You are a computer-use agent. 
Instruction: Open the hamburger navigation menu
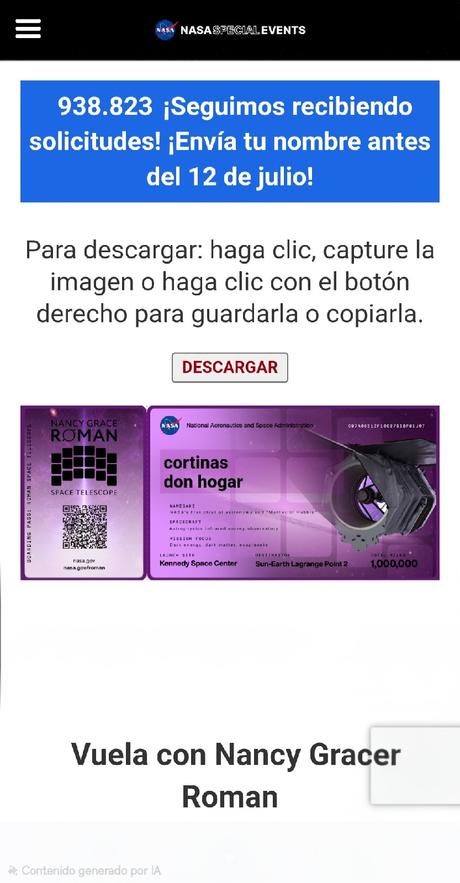(28, 29)
